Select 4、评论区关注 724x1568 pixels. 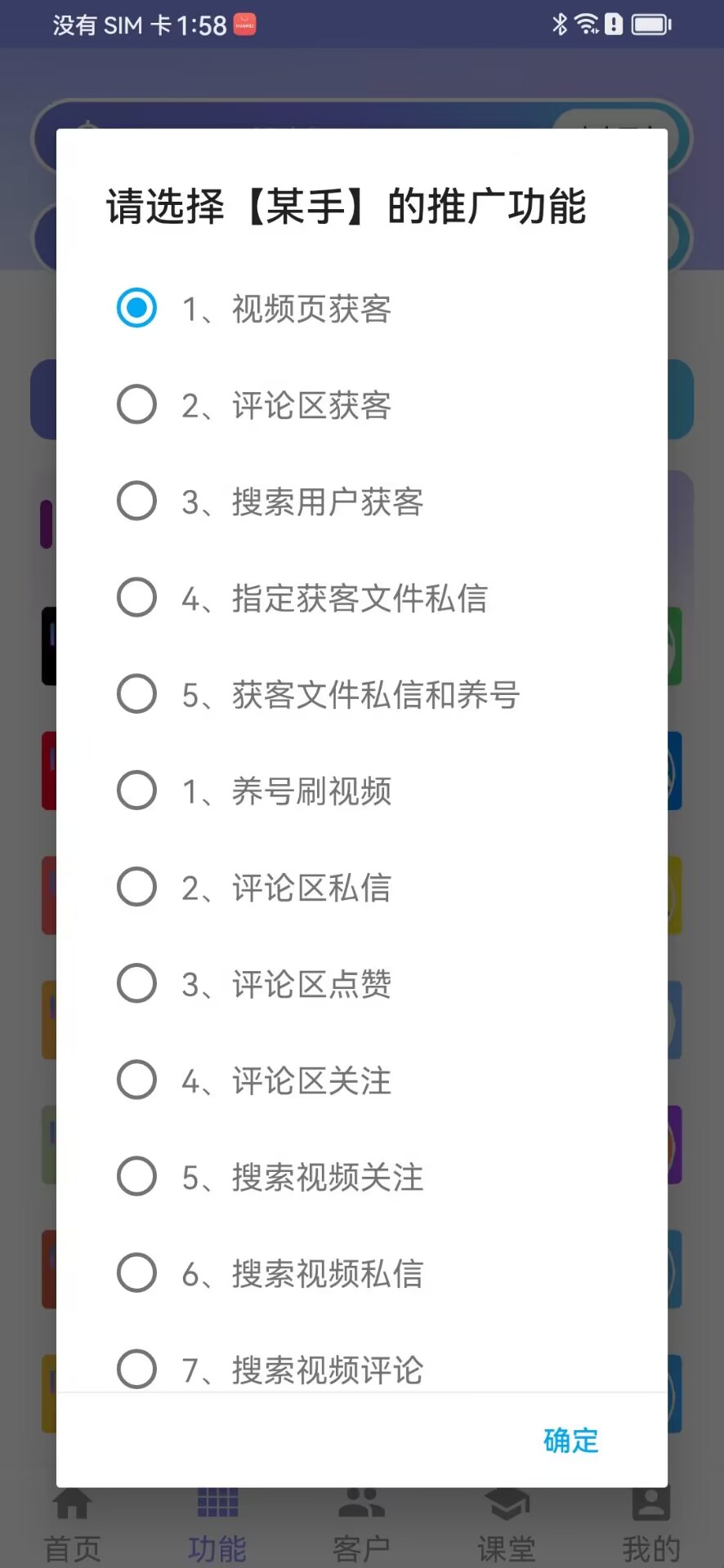137,1080
